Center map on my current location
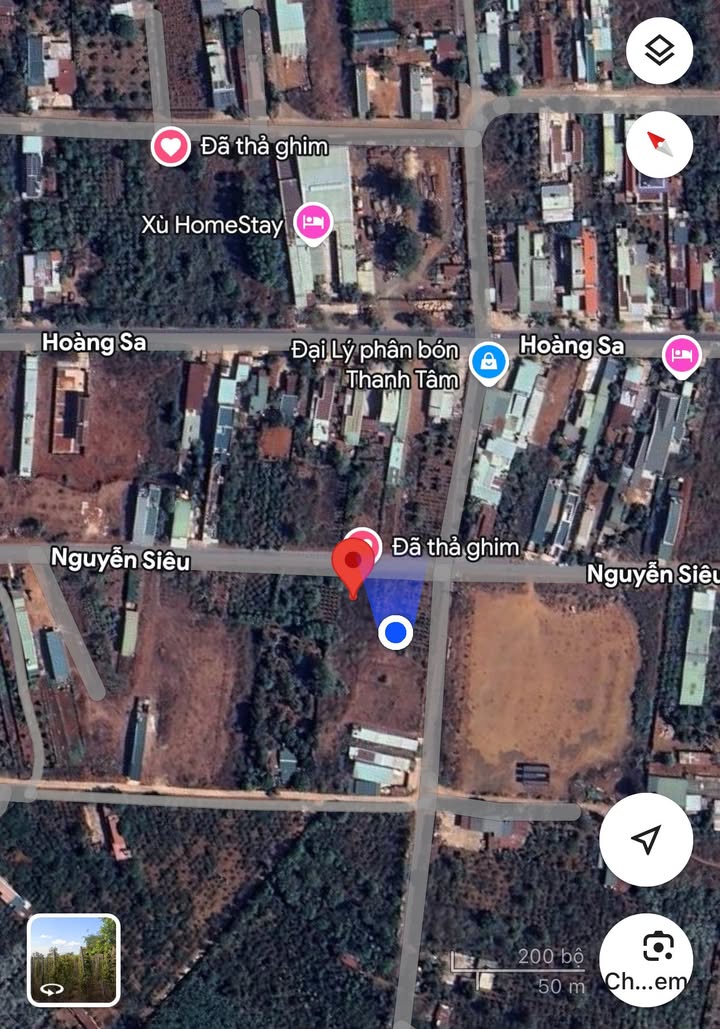720x1029 pixels. point(646,839)
